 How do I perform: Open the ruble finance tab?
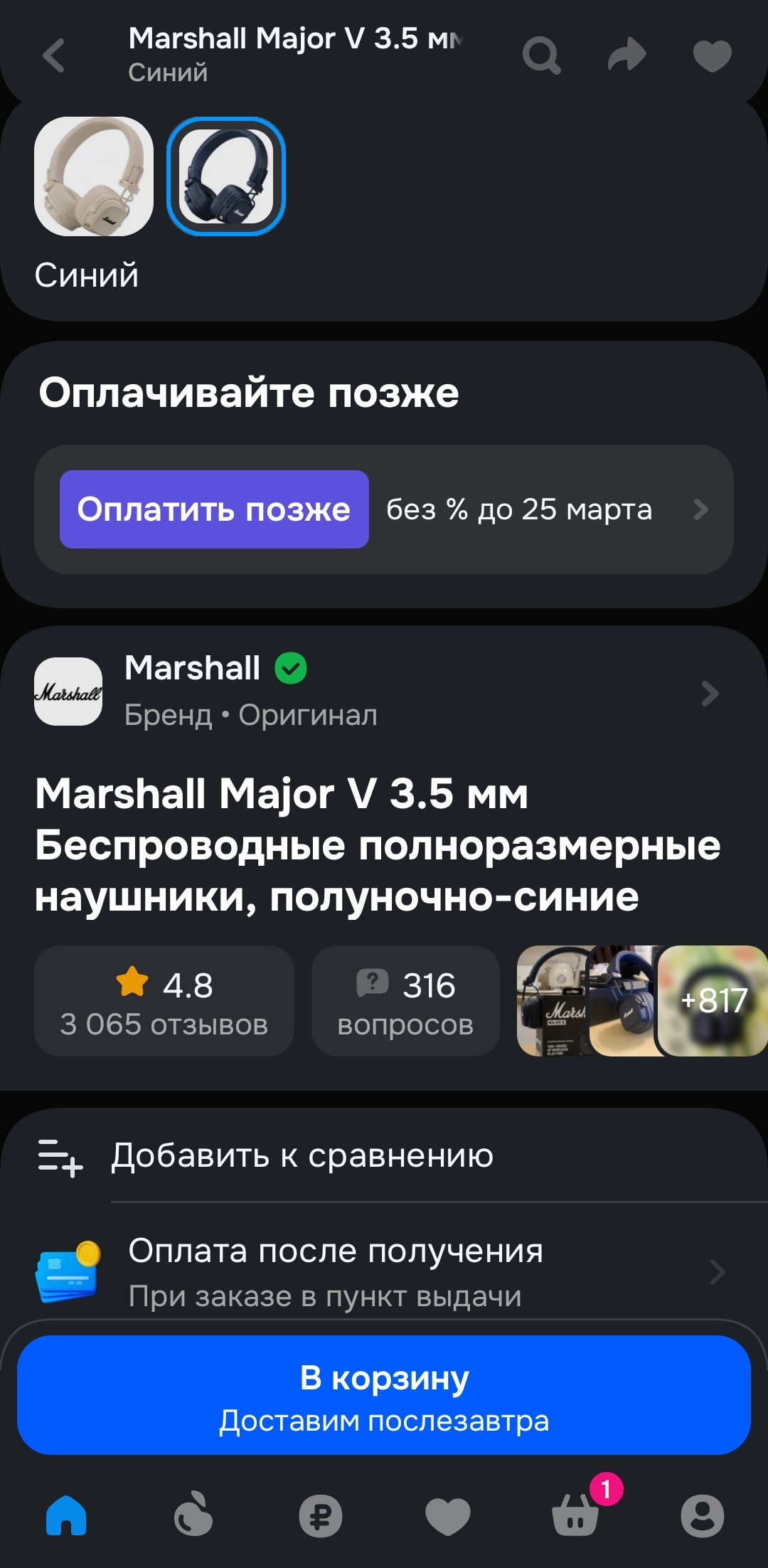click(x=321, y=1515)
